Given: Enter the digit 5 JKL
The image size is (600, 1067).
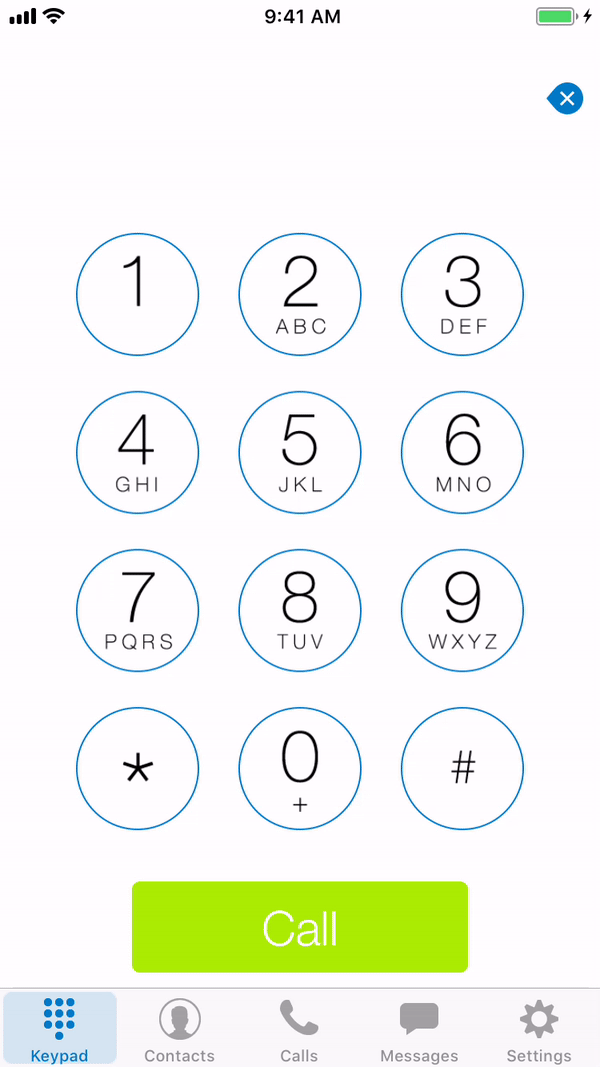Looking at the screenshot, I should point(300,452).
